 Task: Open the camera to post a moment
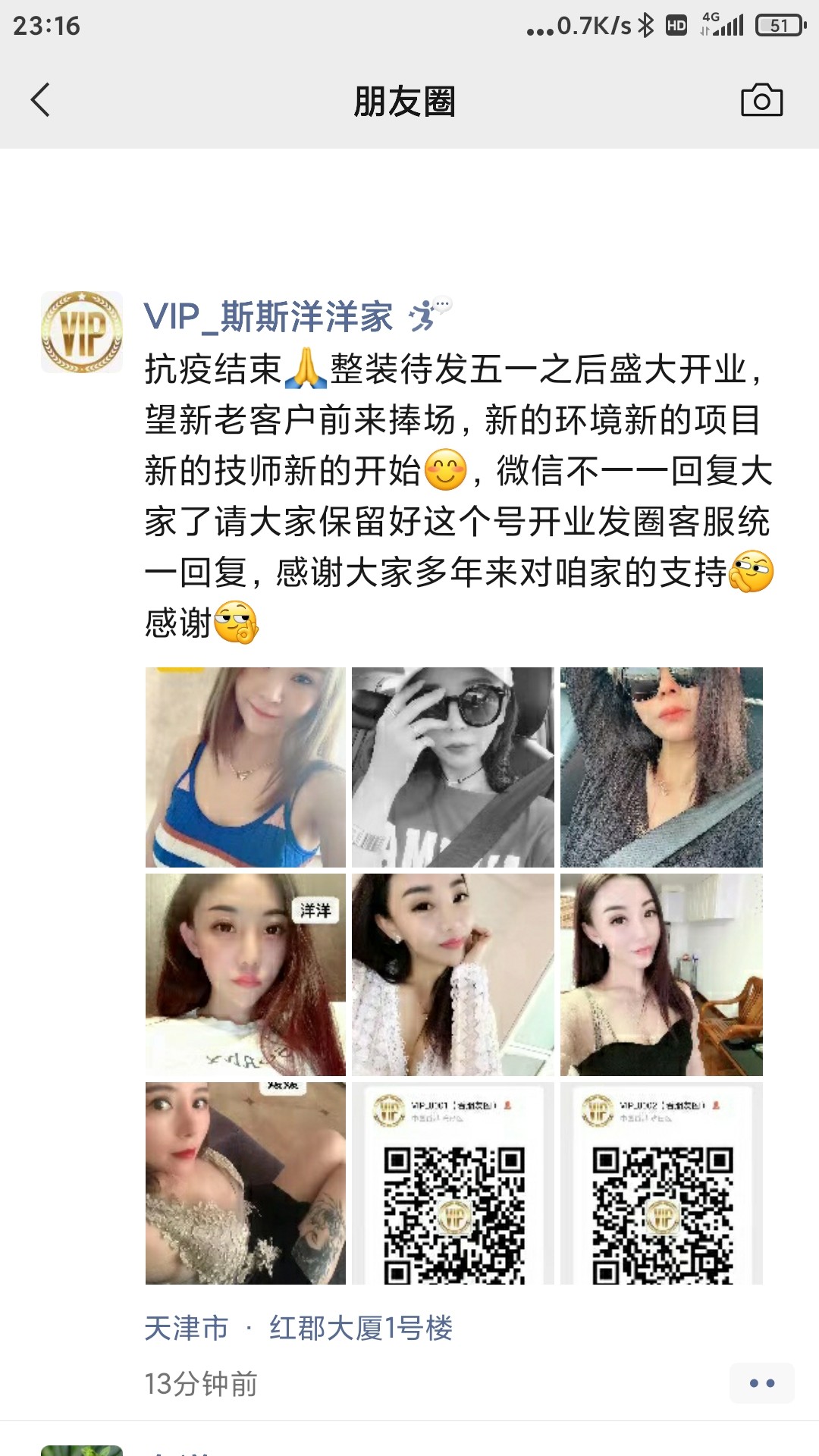pos(761,100)
